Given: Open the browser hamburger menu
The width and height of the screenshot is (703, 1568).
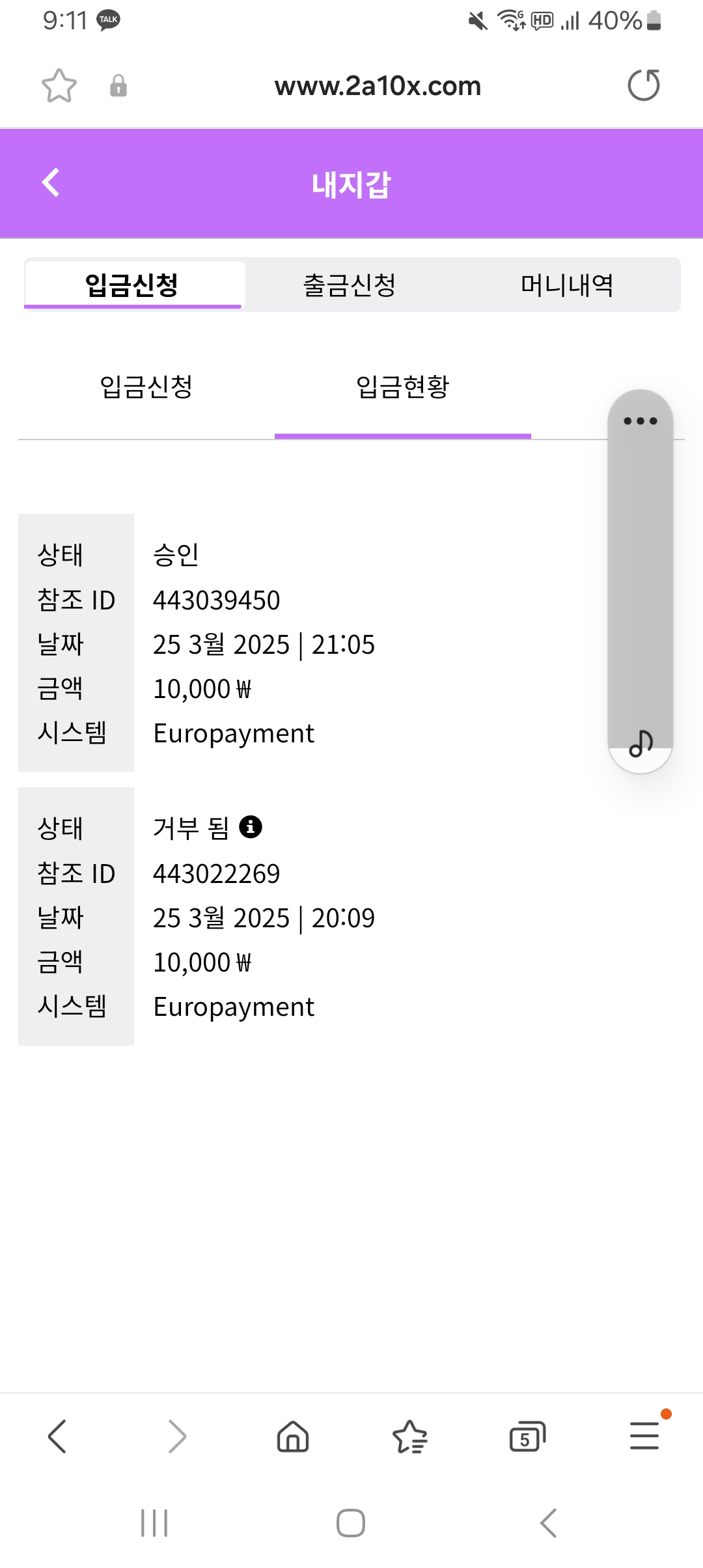Looking at the screenshot, I should 644,1436.
